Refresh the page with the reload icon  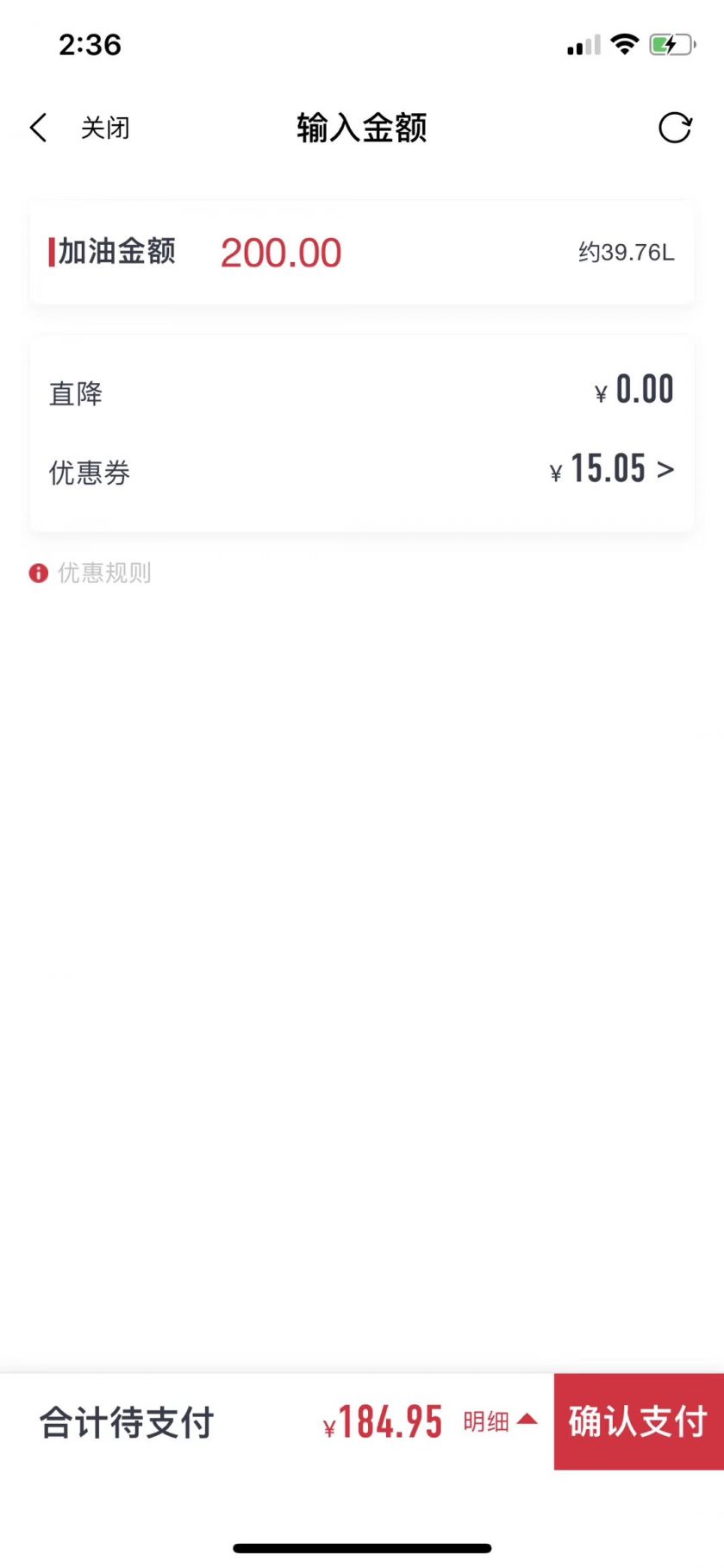(x=674, y=128)
